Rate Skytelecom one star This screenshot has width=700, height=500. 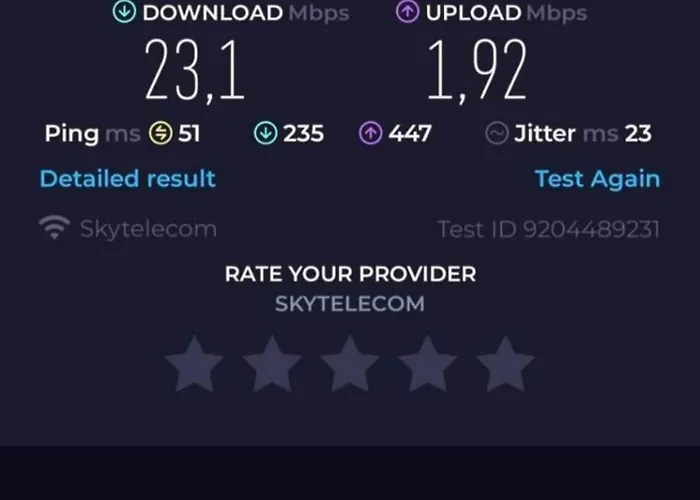pos(194,365)
